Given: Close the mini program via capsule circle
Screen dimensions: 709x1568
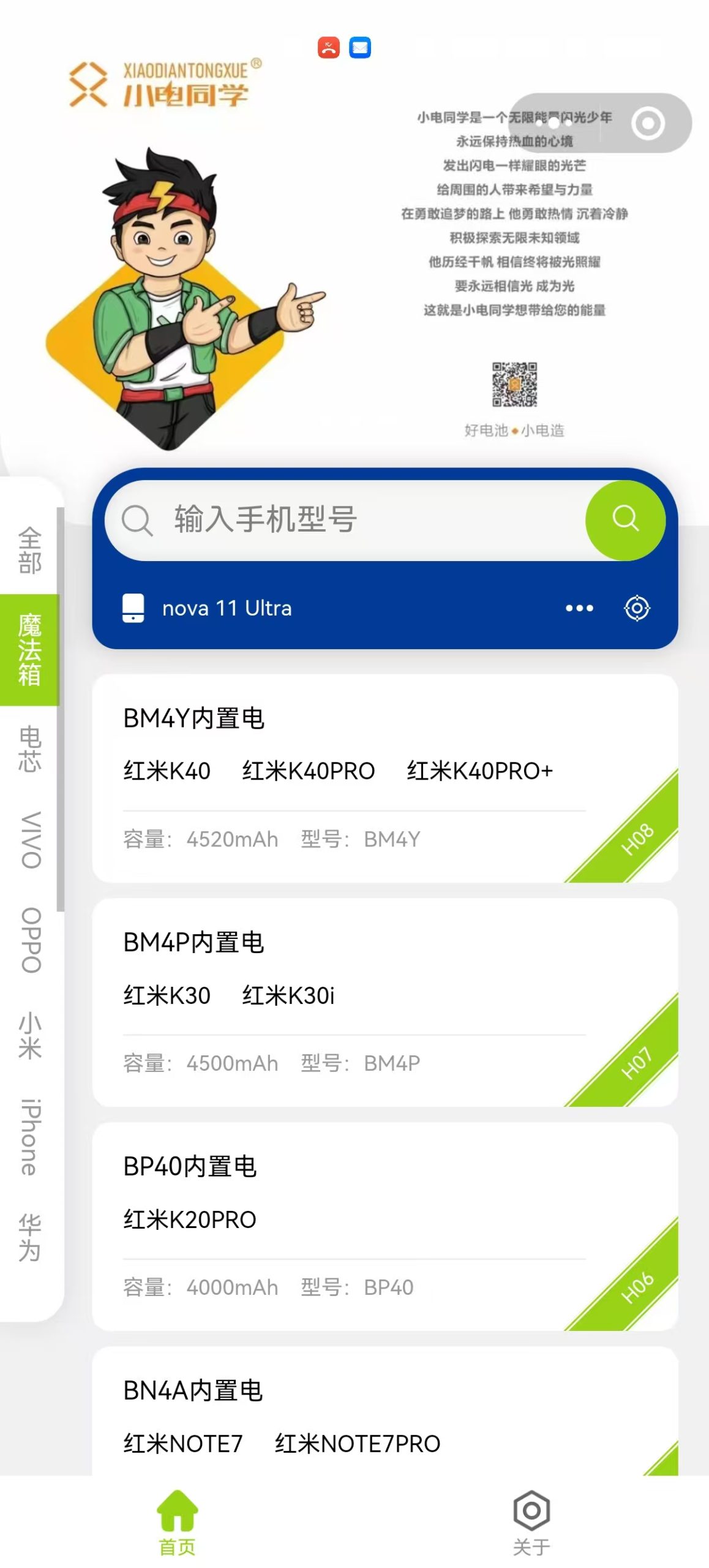Looking at the screenshot, I should click(648, 123).
